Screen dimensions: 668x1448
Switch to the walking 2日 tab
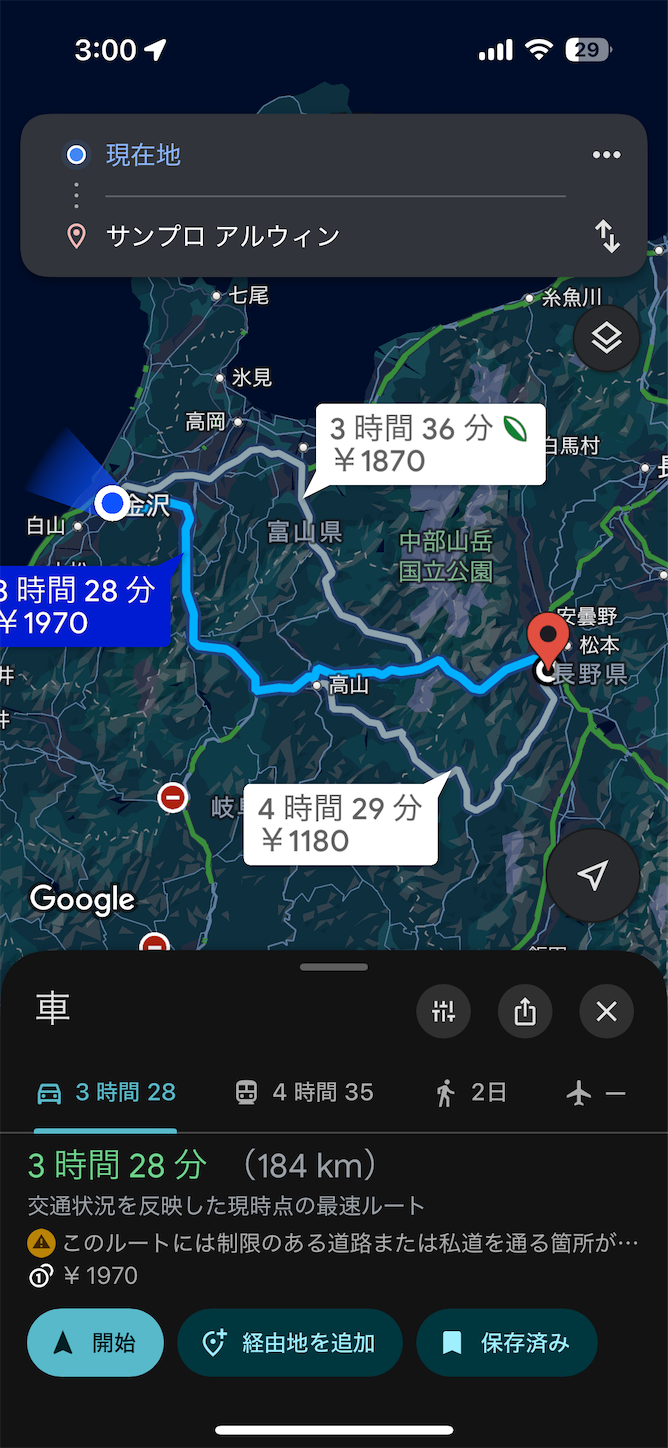pyautogui.click(x=470, y=1093)
